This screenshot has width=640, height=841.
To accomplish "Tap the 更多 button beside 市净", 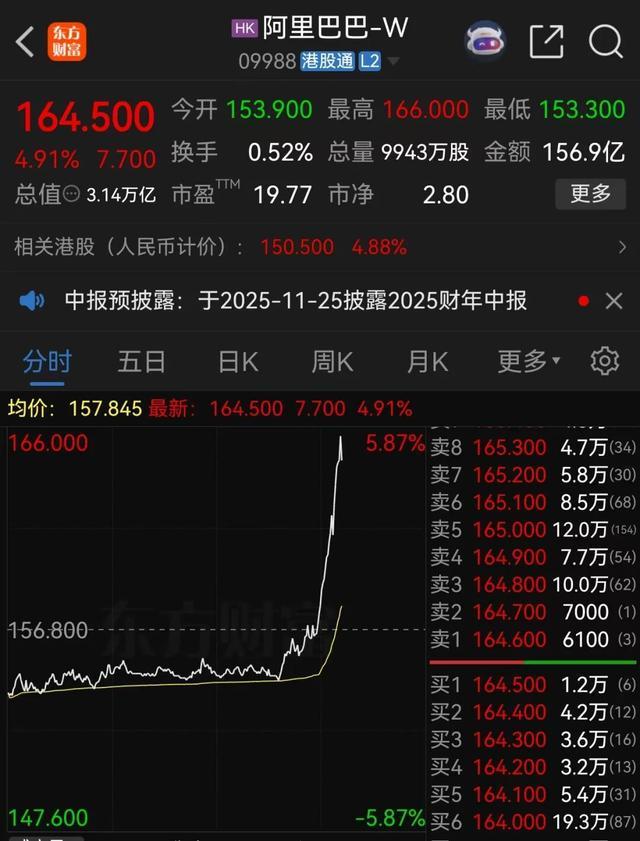I will tap(590, 193).
